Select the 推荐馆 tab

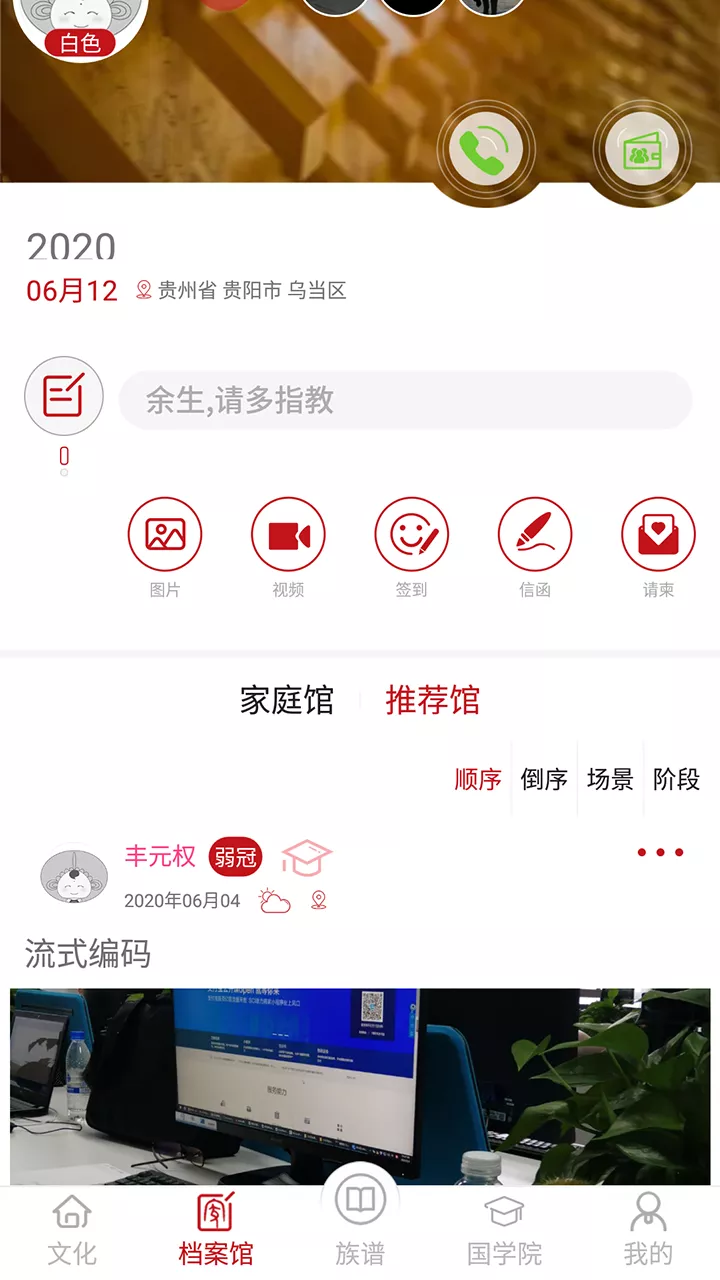(x=432, y=700)
